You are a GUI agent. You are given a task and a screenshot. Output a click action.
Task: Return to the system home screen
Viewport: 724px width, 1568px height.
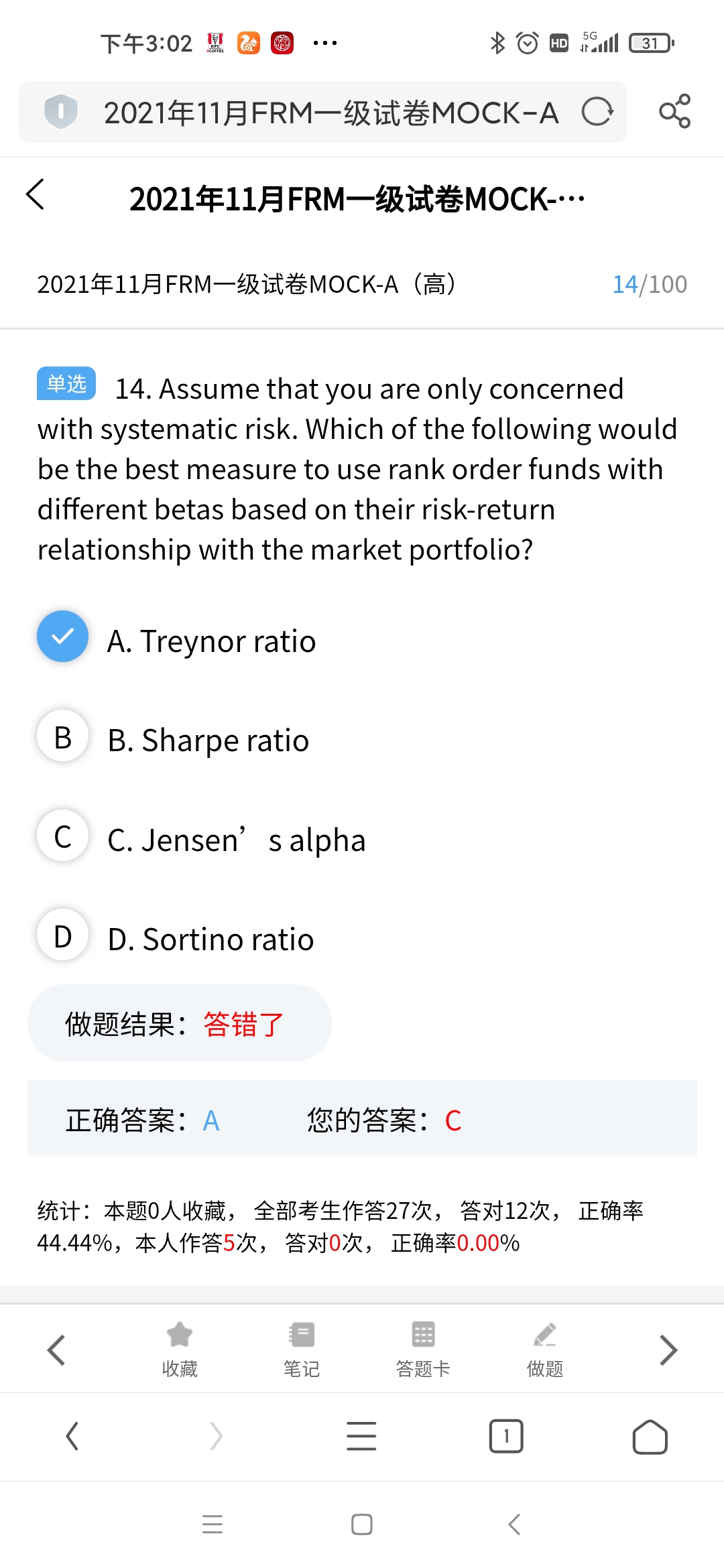tap(362, 1524)
